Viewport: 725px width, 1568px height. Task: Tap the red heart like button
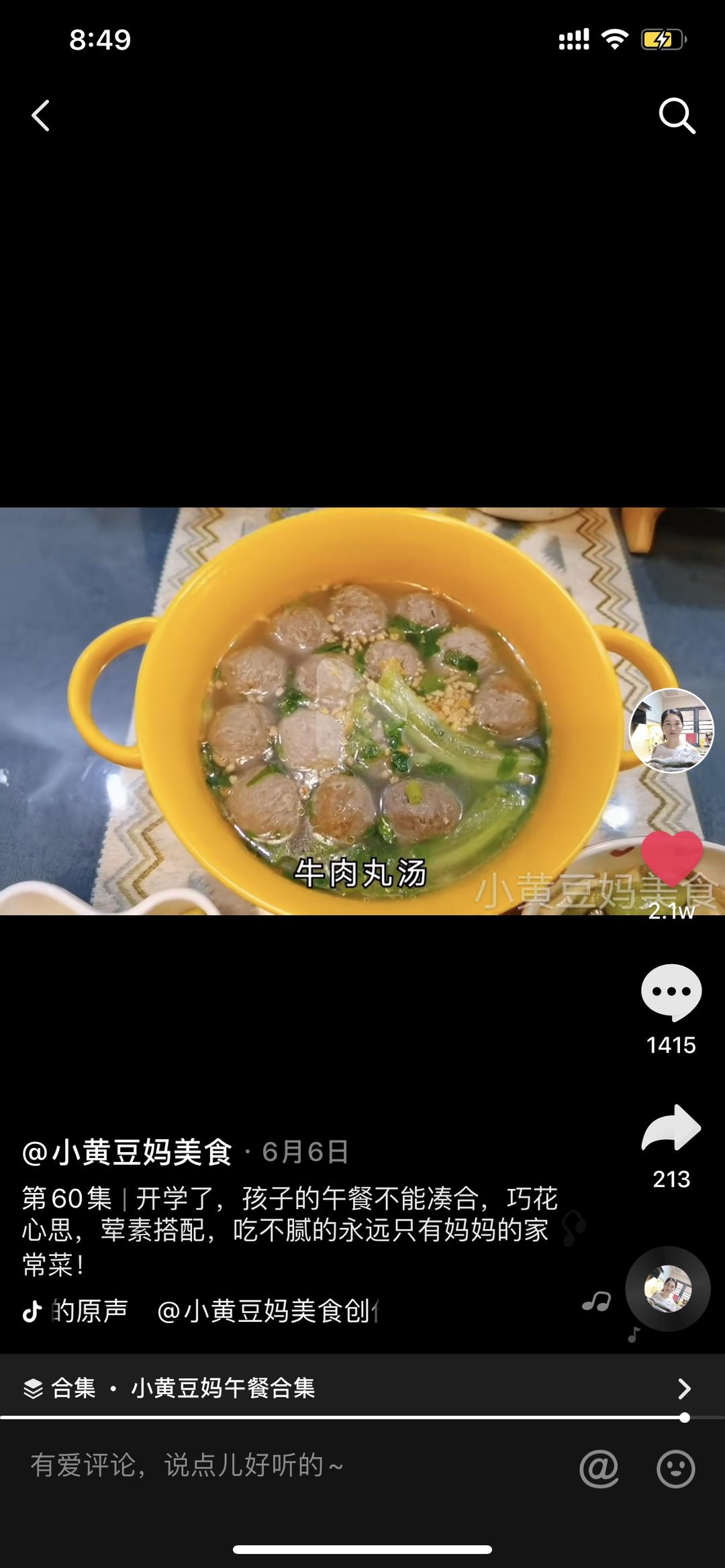671,857
